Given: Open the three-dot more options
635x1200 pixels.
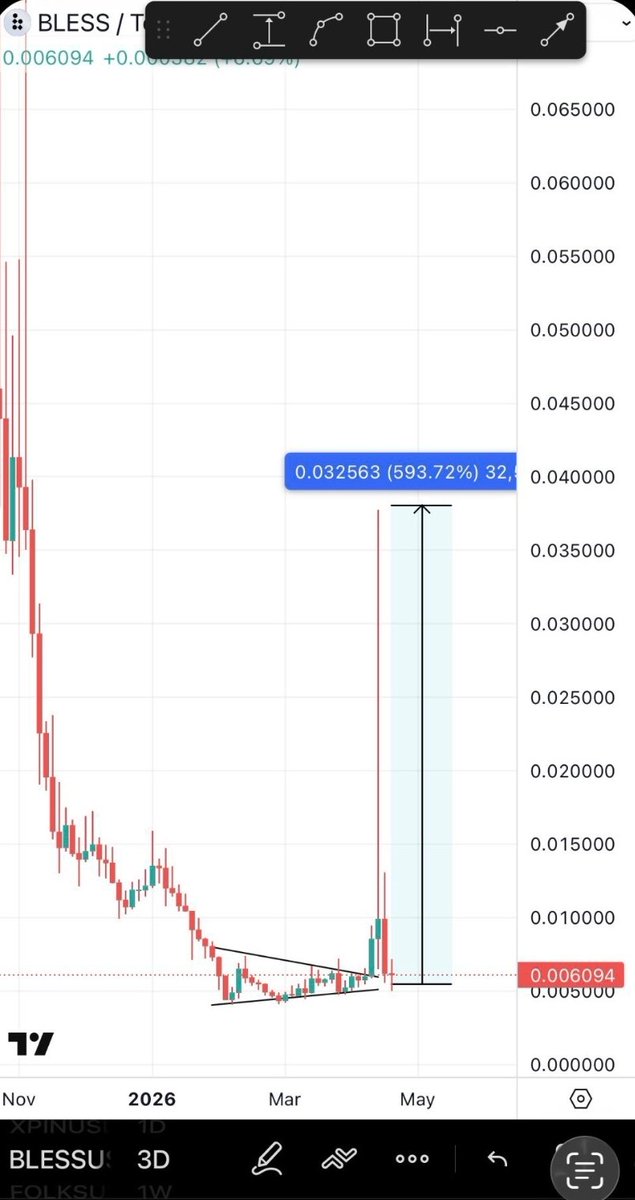Looking at the screenshot, I should coord(412,1160).
